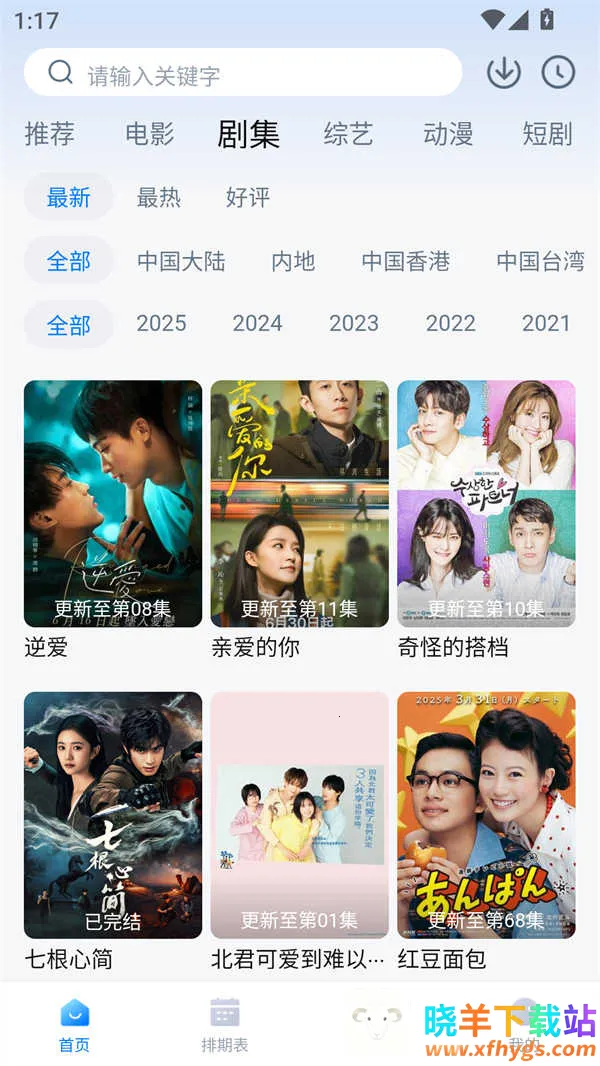Viewport: 600px width, 1066px height.
Task: Open the drama 亲爱的你
Action: coord(299,503)
